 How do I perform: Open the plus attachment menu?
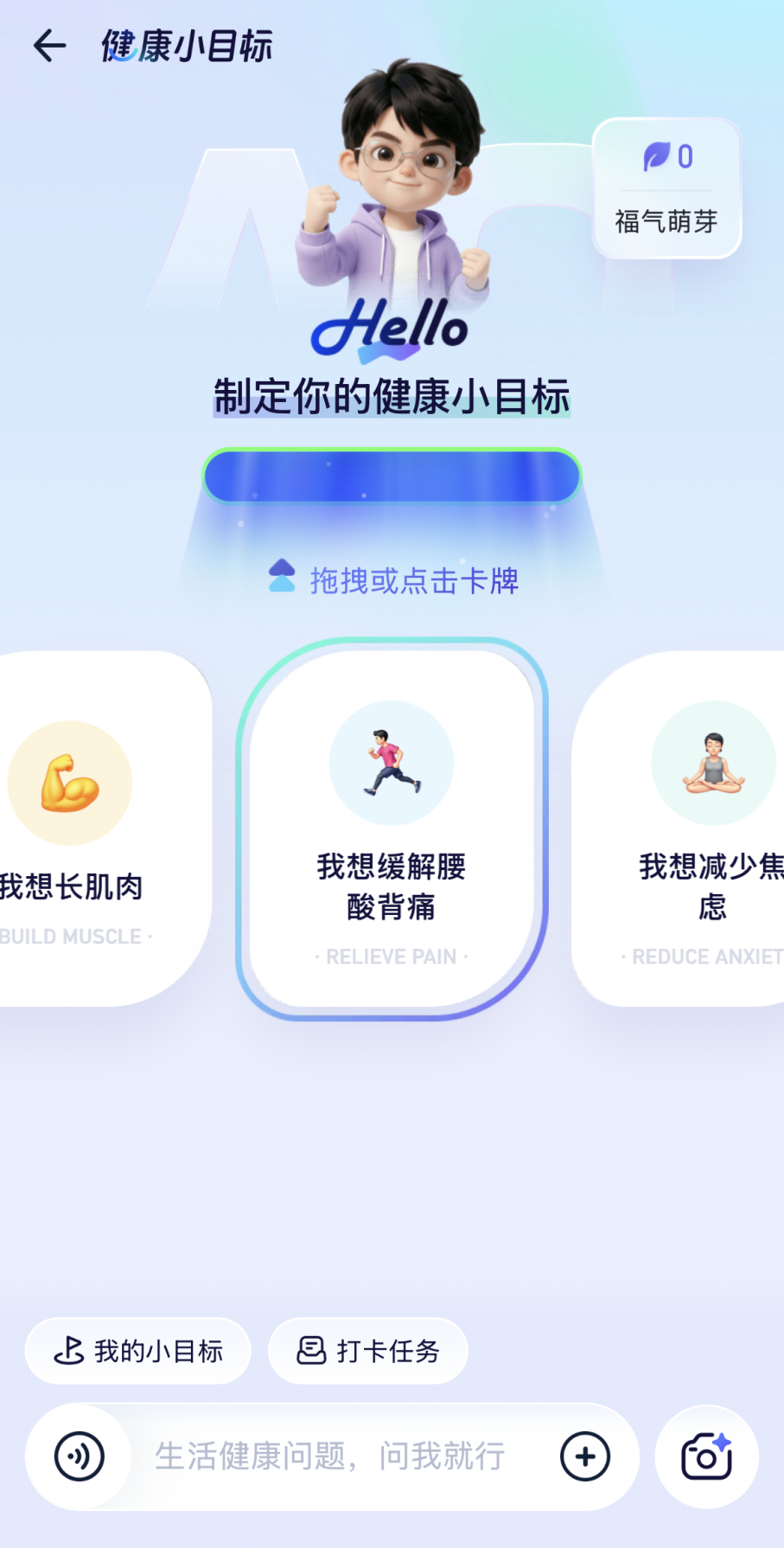point(585,1456)
